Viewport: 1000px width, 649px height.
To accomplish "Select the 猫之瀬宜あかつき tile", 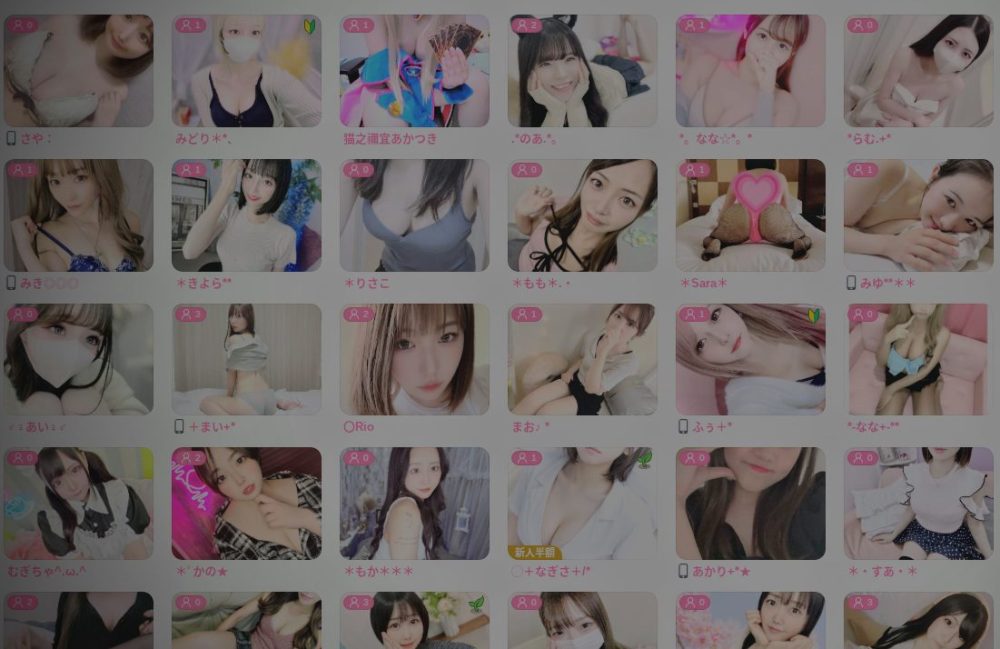I will (414, 70).
